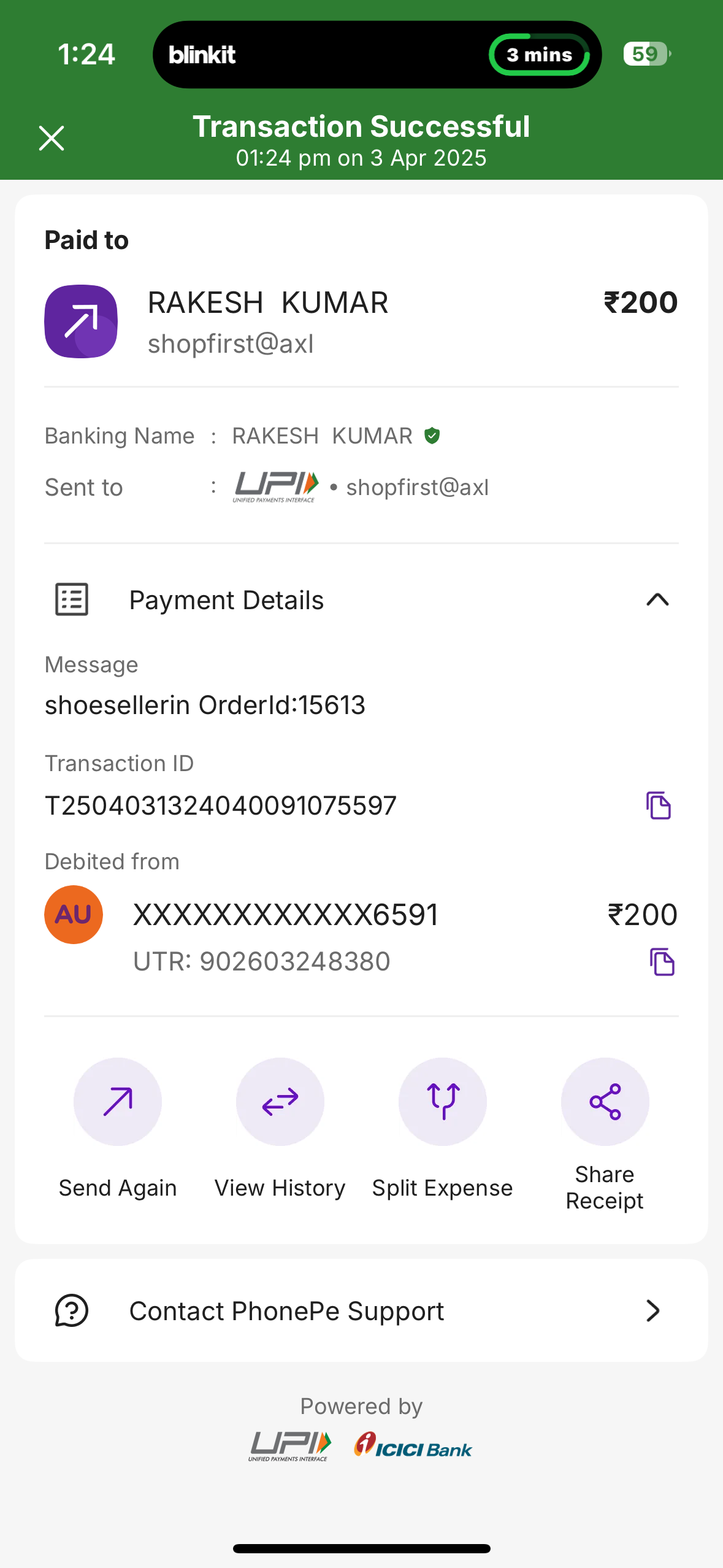Open Contact PhonePe Support

coord(361,1311)
